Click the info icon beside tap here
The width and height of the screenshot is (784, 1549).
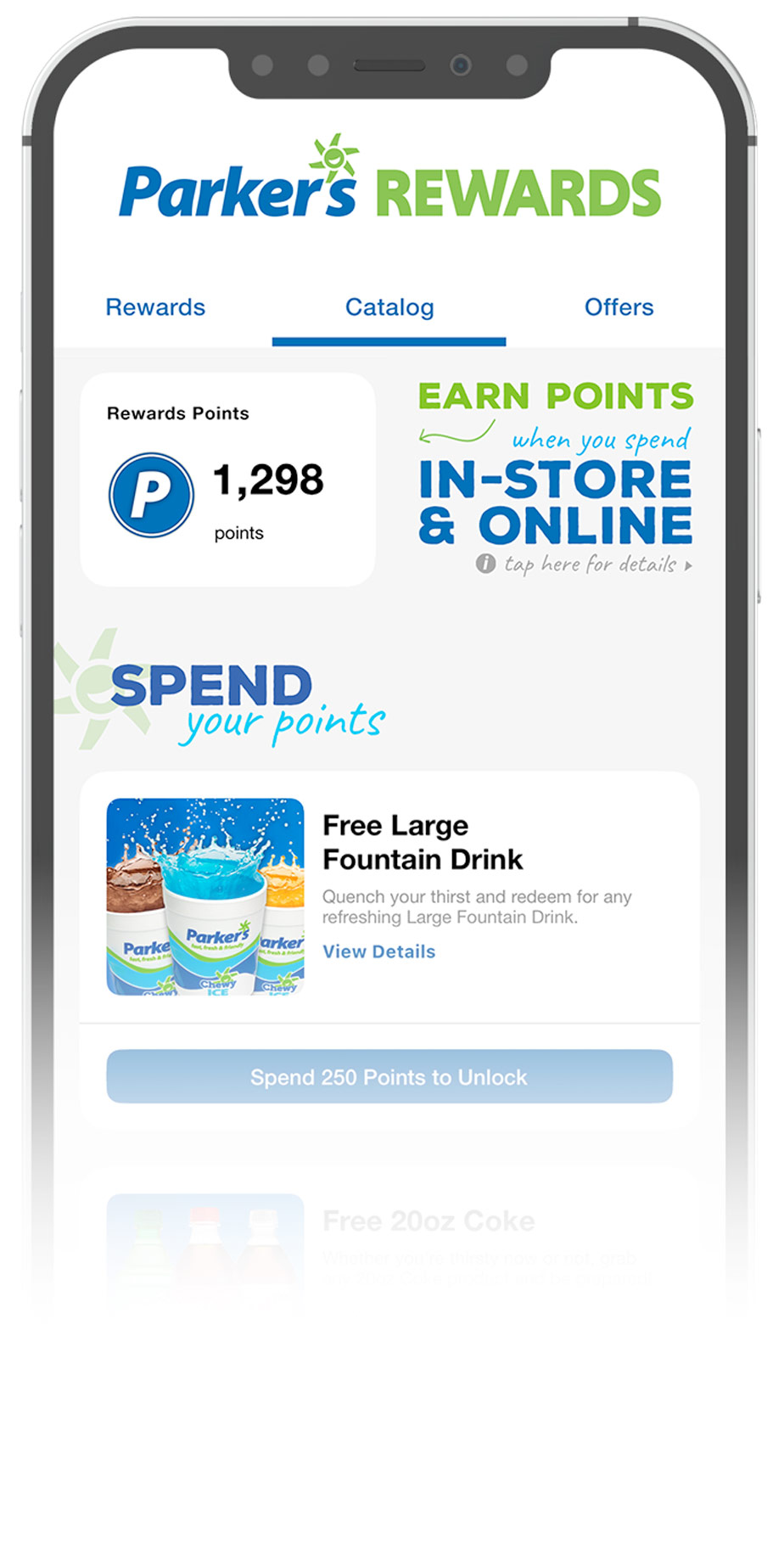click(485, 564)
